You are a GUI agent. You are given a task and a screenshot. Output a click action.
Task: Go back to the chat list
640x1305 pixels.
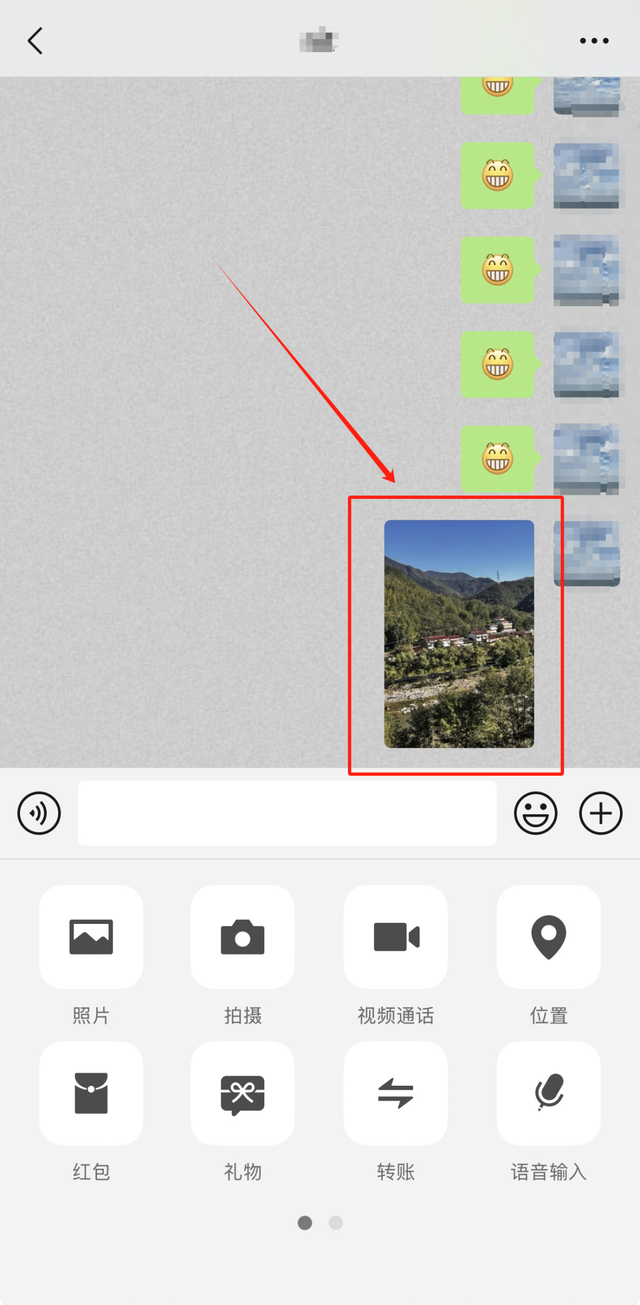[x=35, y=41]
